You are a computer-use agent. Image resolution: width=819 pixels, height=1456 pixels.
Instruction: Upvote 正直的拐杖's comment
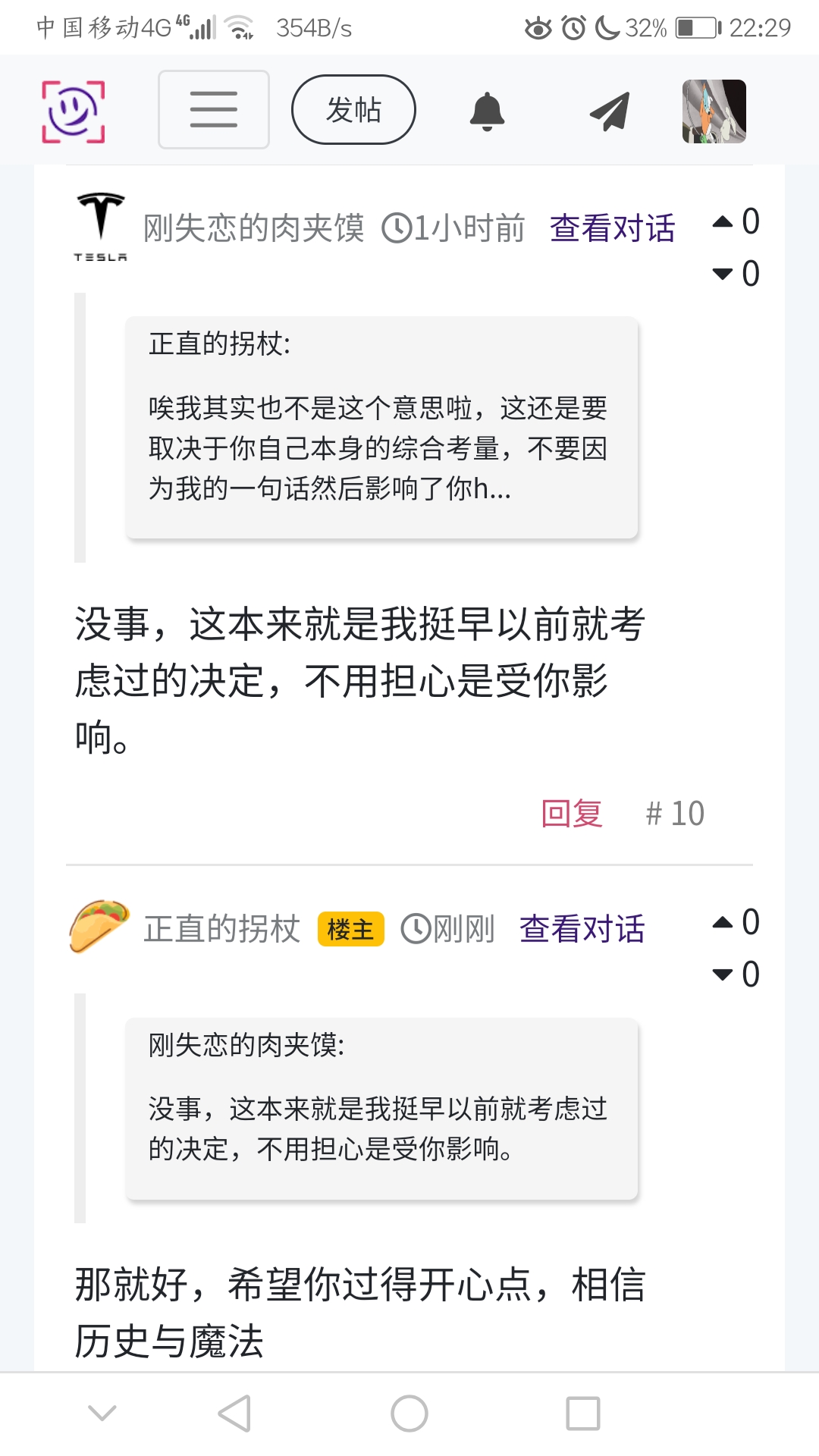click(723, 922)
